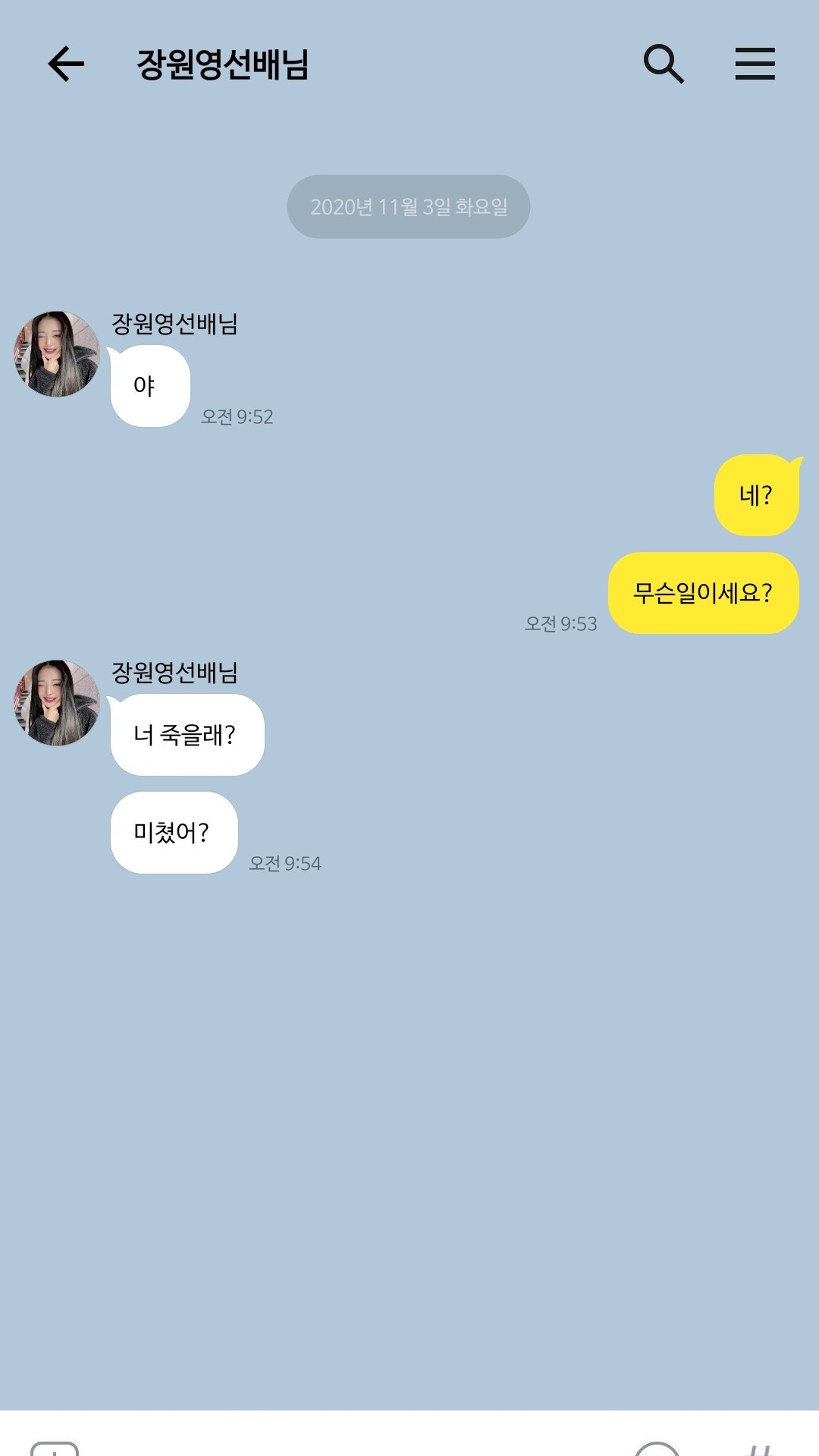Viewport: 819px width, 1456px height.
Task: Open the plus attachment button
Action: pos(55,1447)
